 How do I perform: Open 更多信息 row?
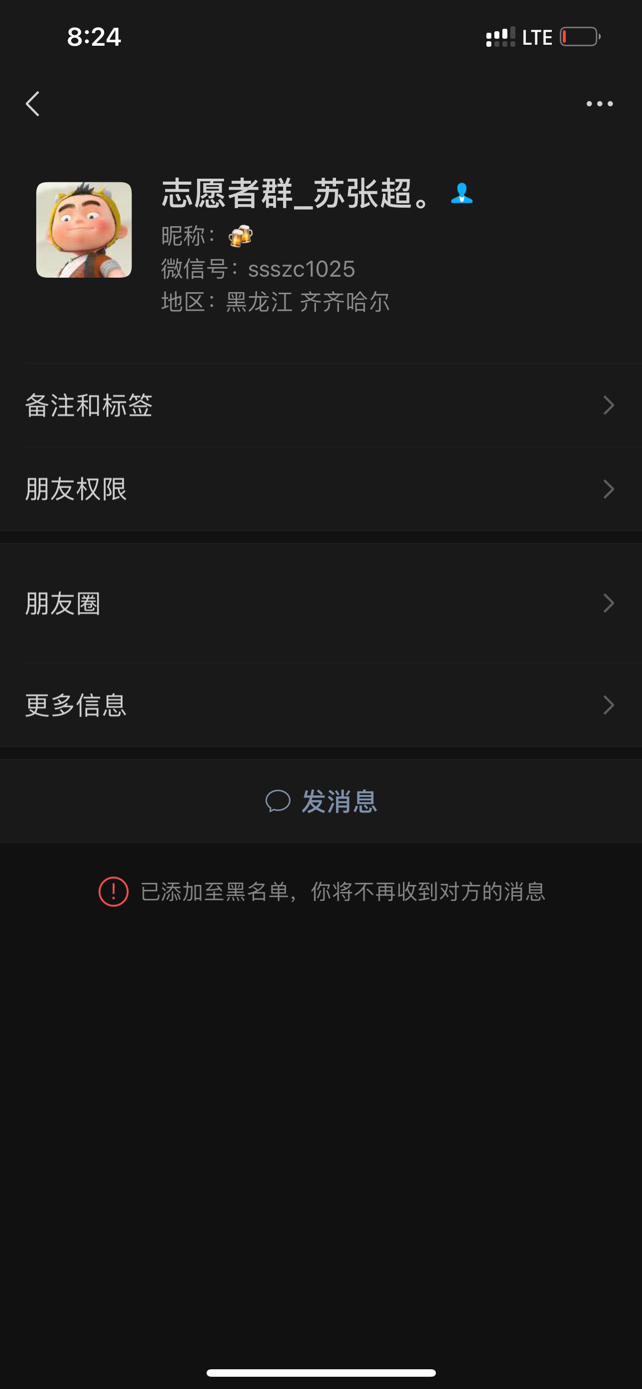pos(320,705)
